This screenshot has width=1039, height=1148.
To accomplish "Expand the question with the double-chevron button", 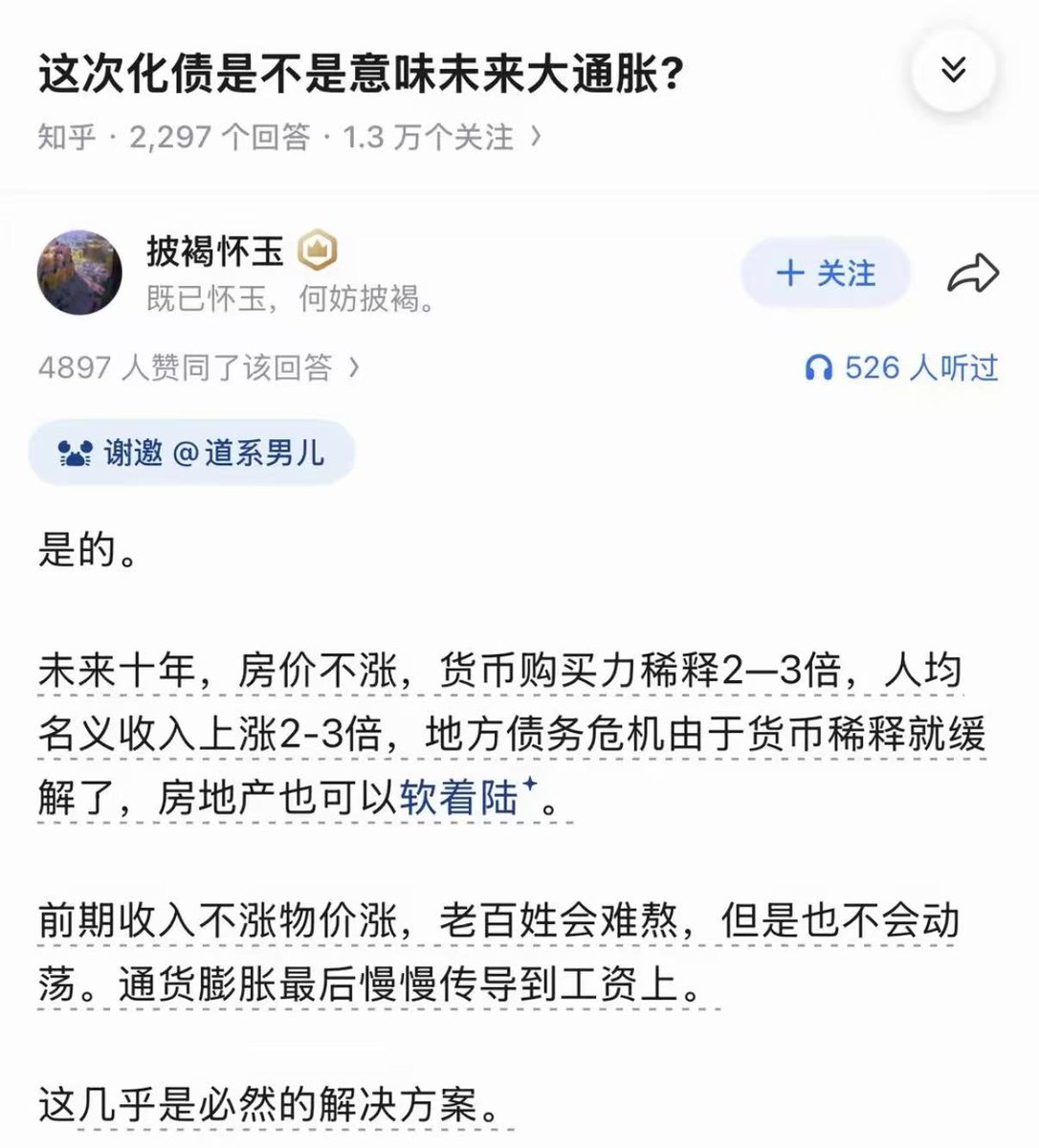I will click(954, 70).
